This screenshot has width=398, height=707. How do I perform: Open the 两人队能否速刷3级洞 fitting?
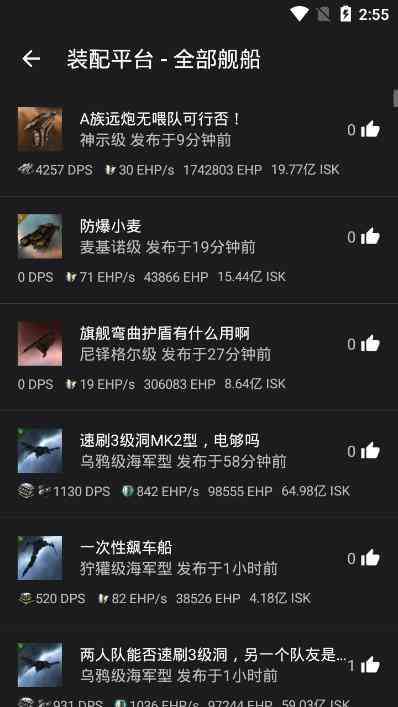click(199, 666)
